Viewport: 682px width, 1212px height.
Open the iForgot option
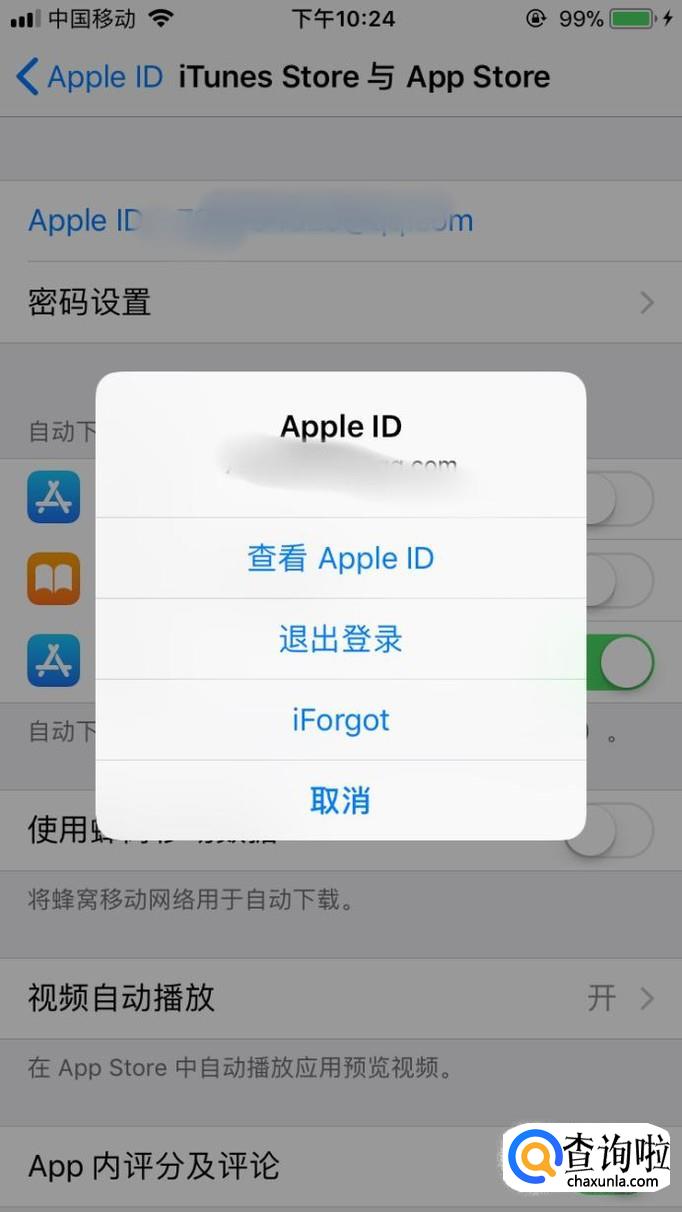340,720
